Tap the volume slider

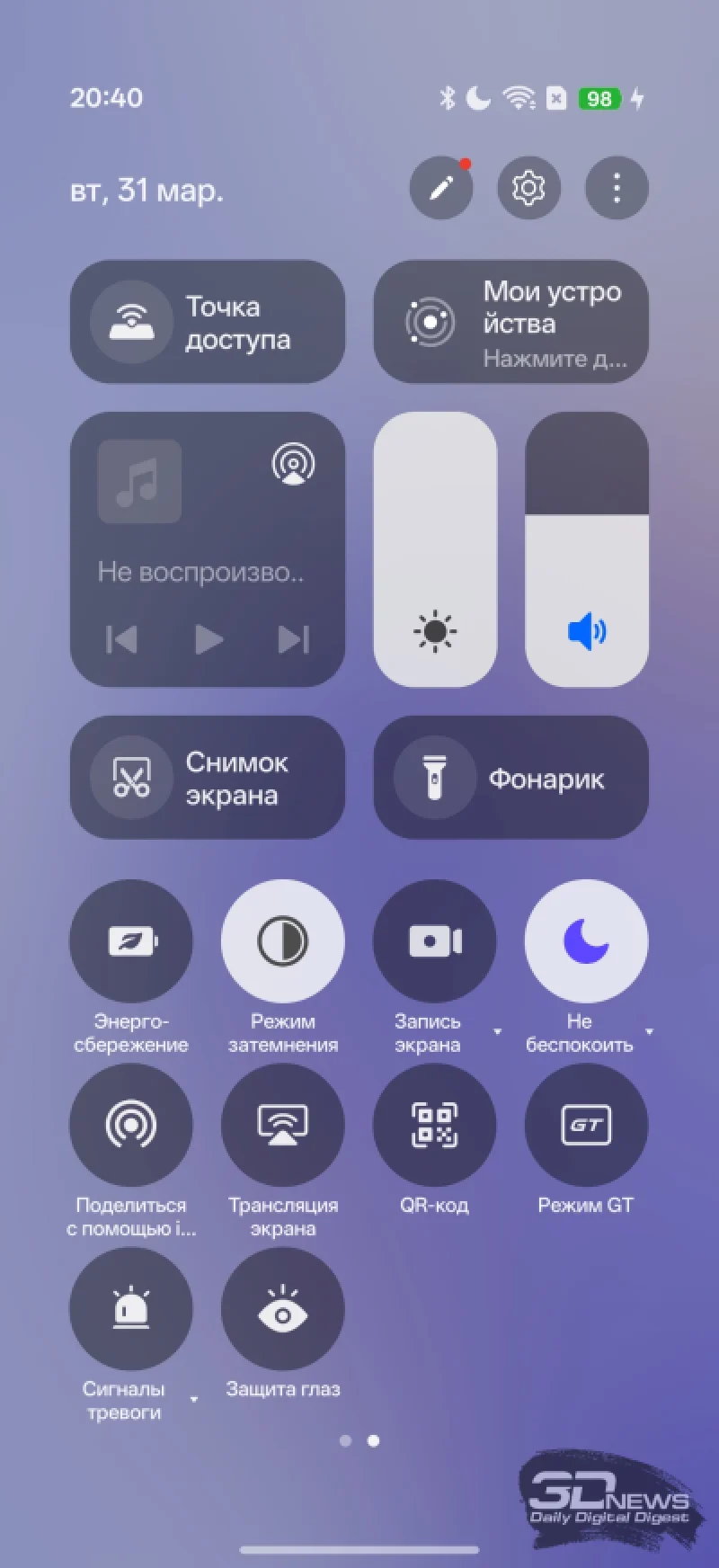(586, 548)
